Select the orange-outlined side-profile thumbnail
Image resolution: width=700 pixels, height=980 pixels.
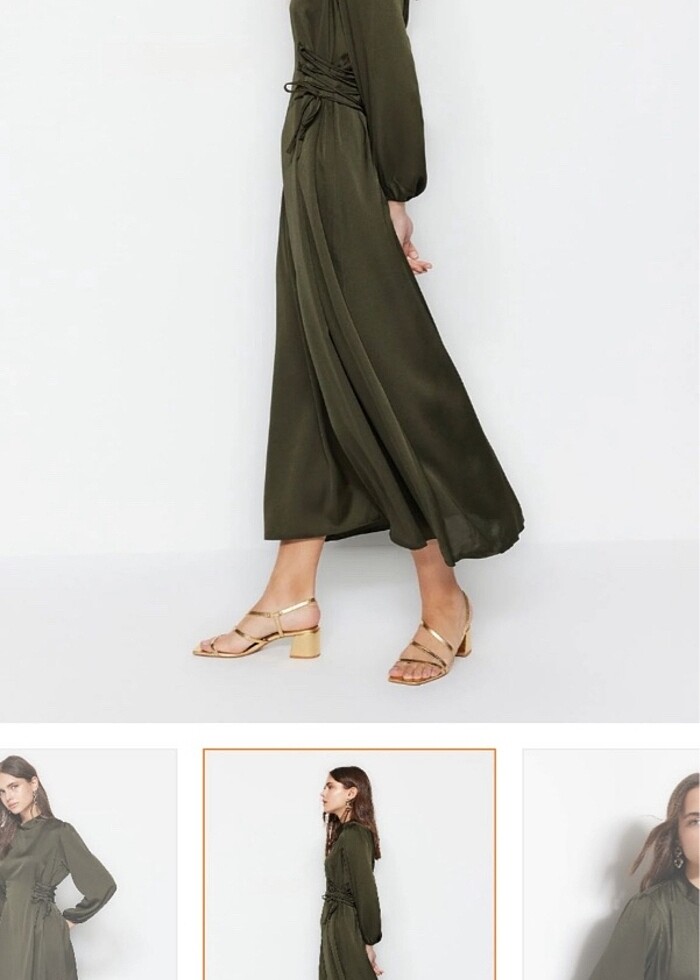tap(349, 865)
